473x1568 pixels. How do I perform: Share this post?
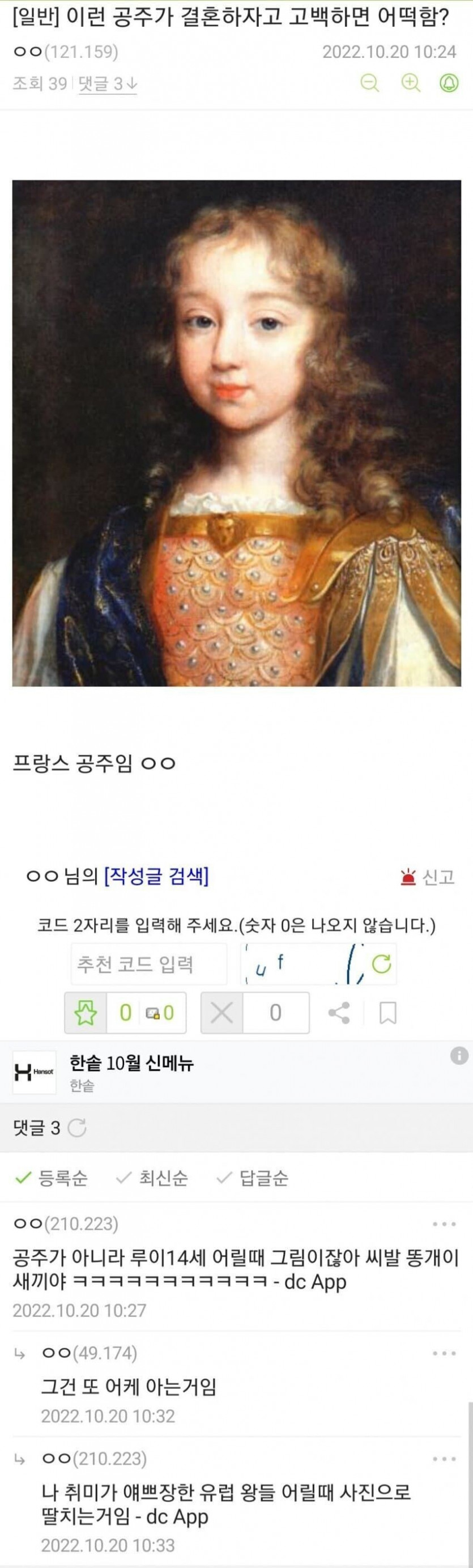[339, 1013]
